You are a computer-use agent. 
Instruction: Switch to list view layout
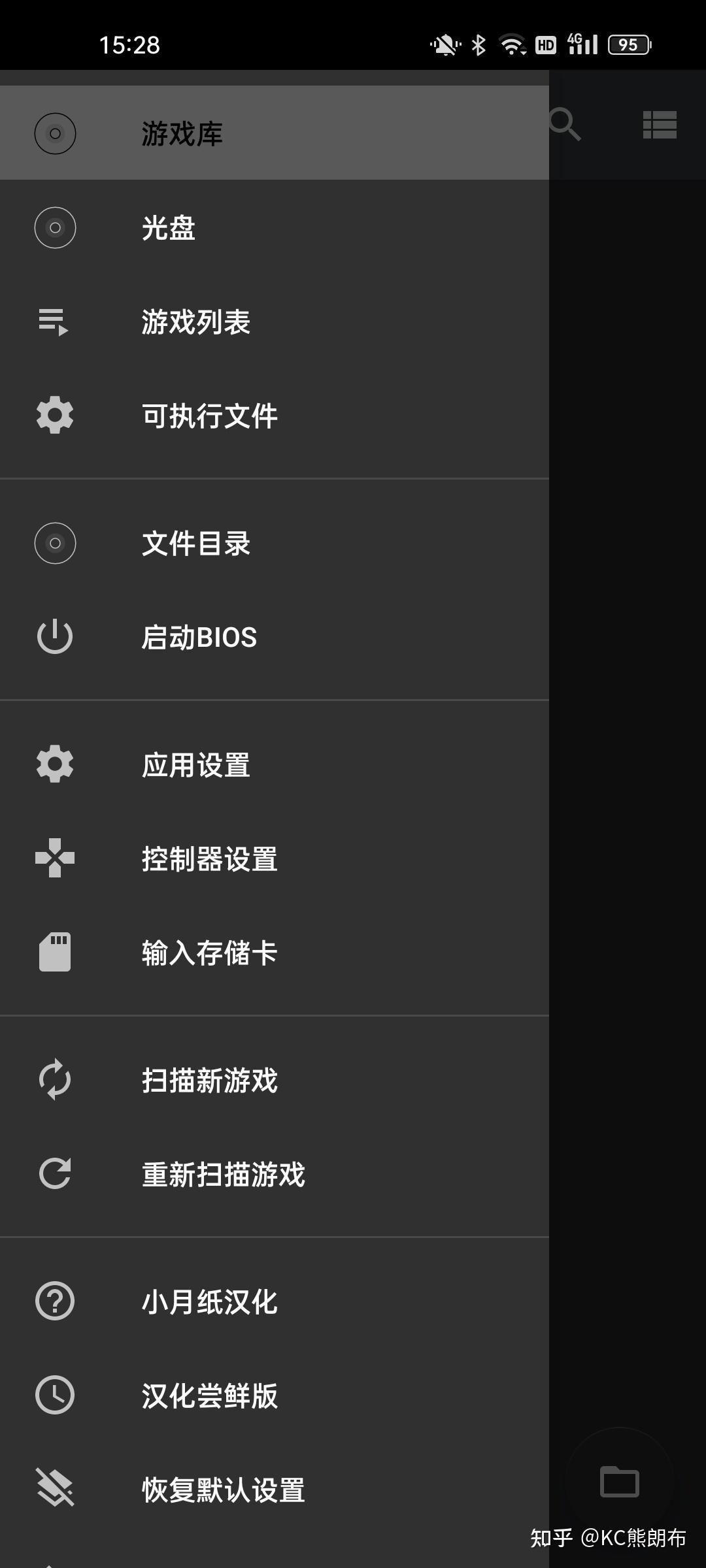tap(660, 124)
